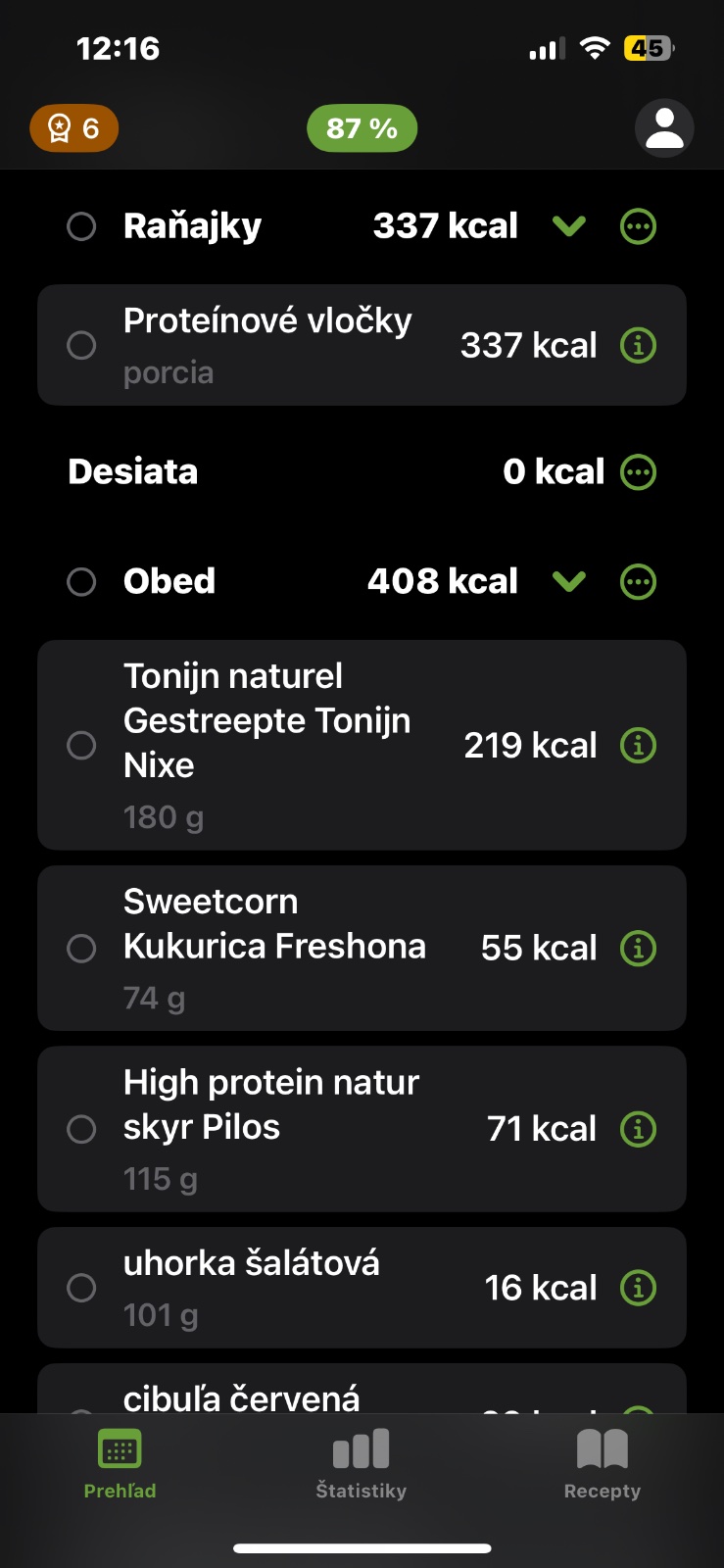Show info for uhorka šalátová
The width and height of the screenshot is (724, 1568).
point(639,1287)
